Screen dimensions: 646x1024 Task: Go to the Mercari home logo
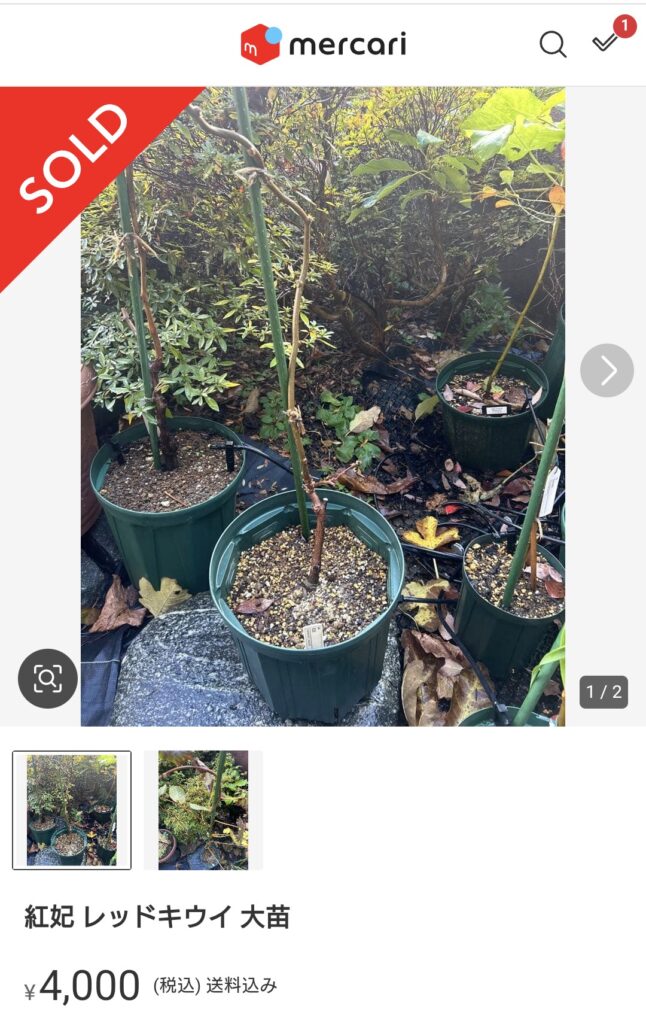click(323, 44)
